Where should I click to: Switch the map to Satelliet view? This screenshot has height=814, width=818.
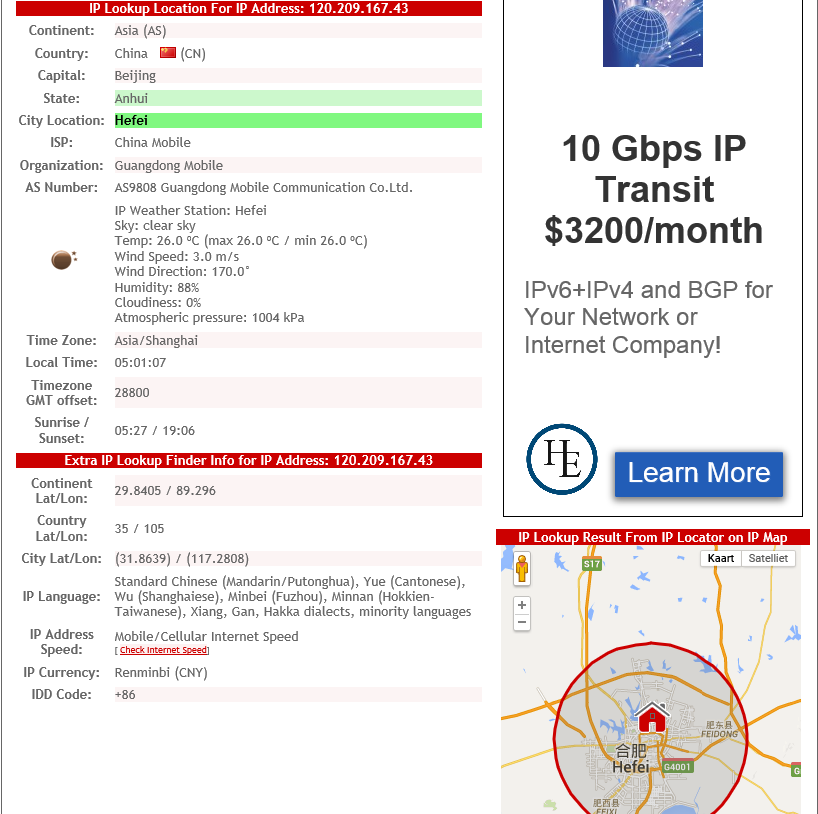768,559
